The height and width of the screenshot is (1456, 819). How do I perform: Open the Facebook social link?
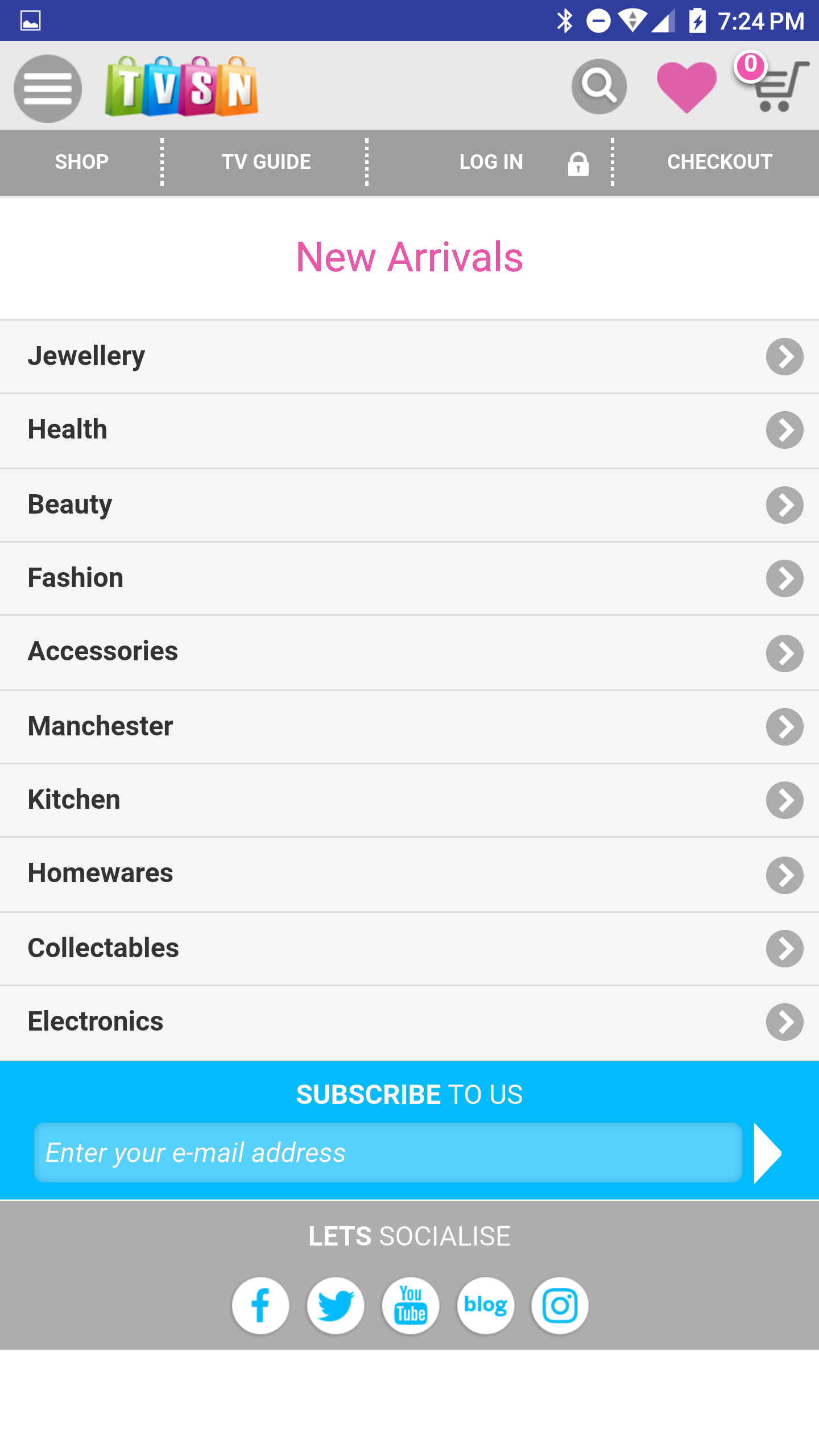tap(260, 1305)
